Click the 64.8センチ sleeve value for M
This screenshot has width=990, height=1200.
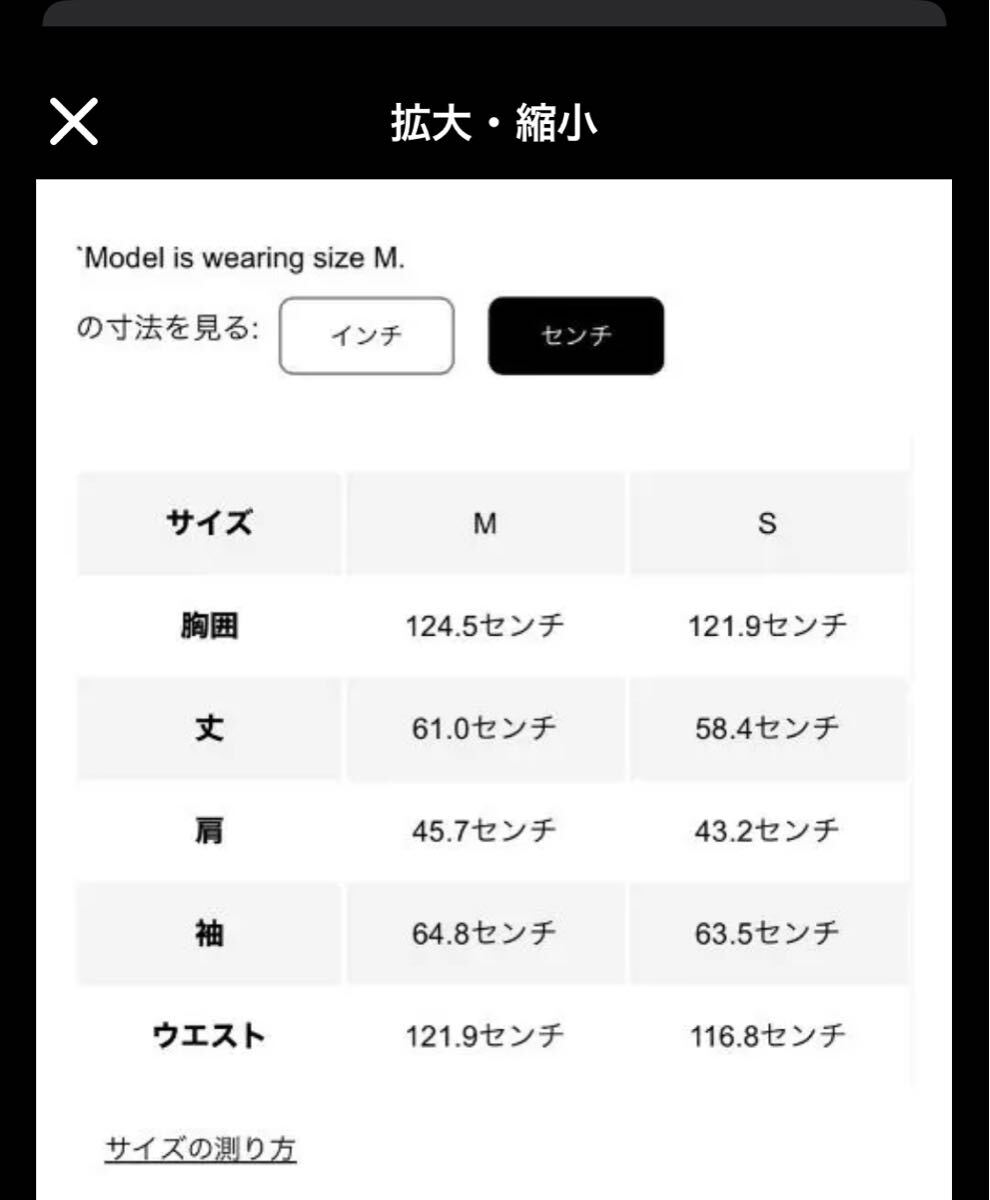487,932
